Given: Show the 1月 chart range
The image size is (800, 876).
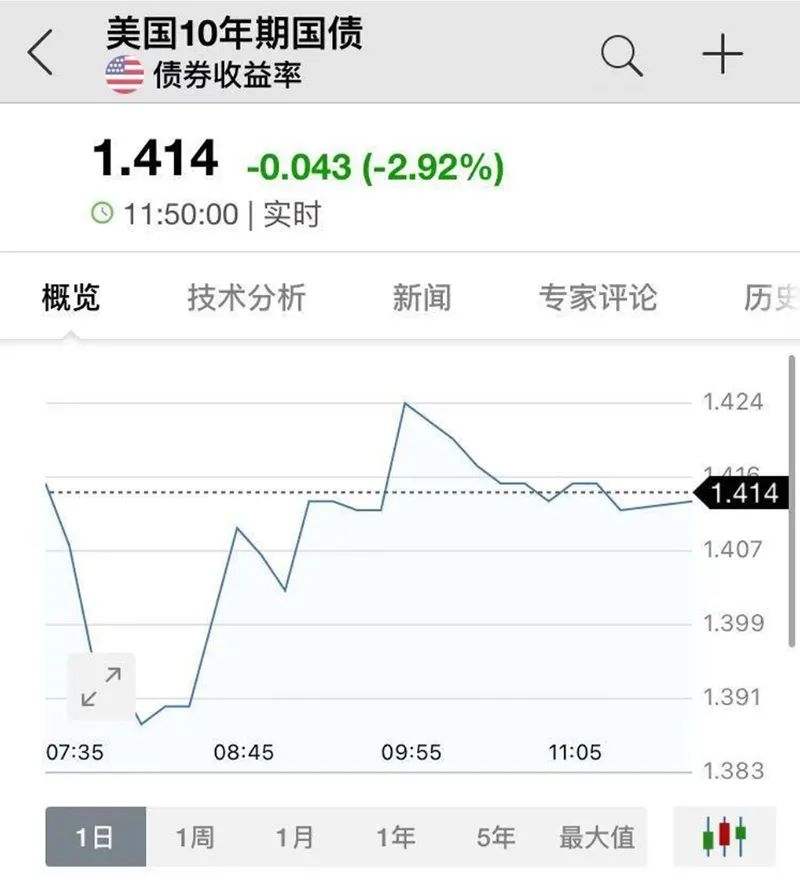Looking at the screenshot, I should (x=295, y=837).
